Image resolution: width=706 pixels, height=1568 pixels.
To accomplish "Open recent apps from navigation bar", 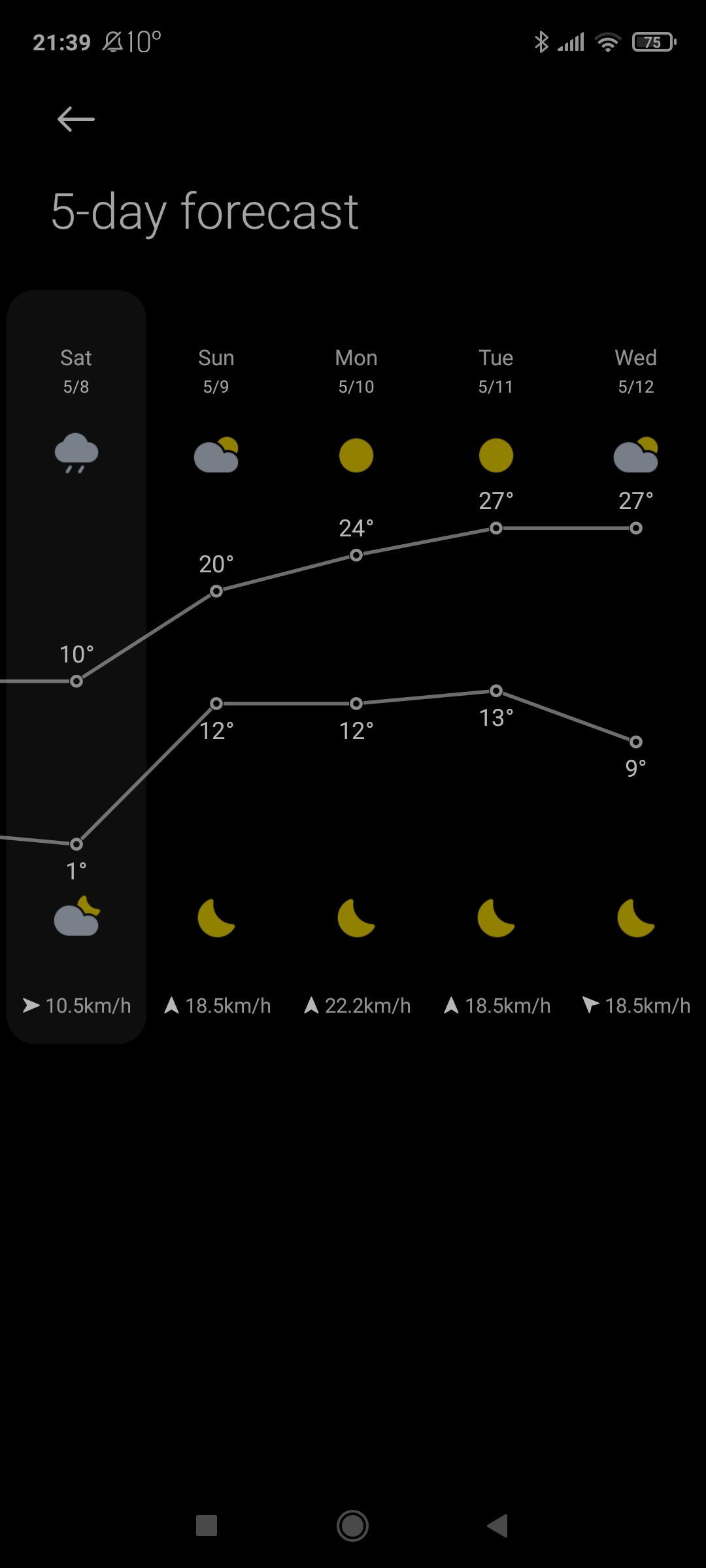I will (207, 1526).
